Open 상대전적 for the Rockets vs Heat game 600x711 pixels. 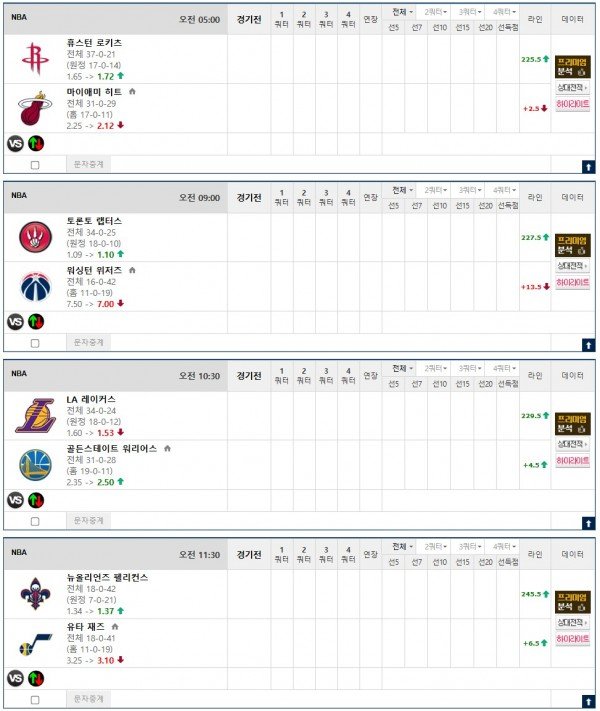[x=573, y=88]
